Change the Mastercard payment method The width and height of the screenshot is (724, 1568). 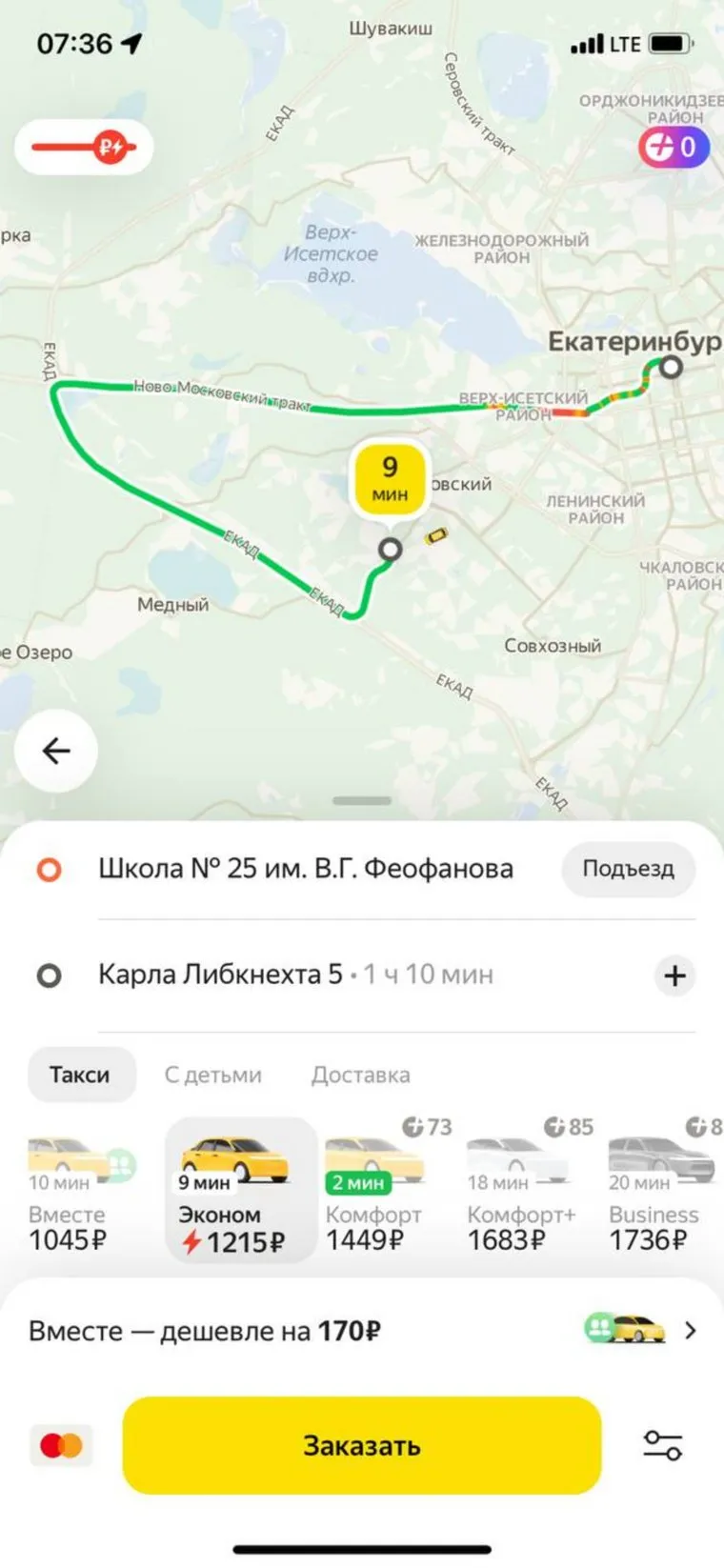[61, 1446]
